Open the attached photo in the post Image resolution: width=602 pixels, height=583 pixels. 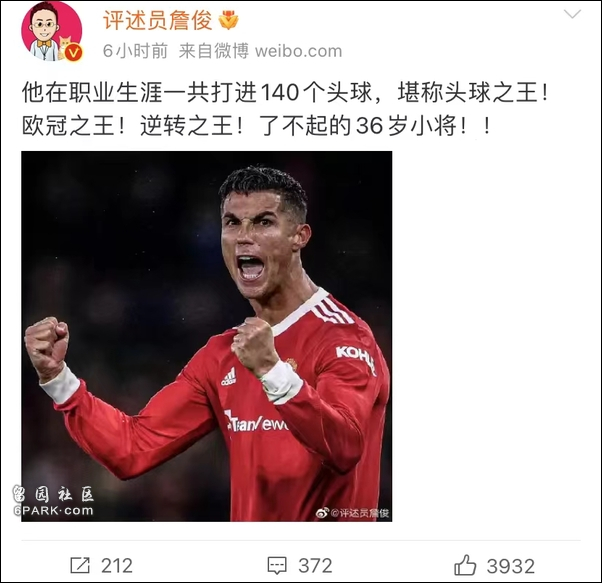click(x=207, y=336)
